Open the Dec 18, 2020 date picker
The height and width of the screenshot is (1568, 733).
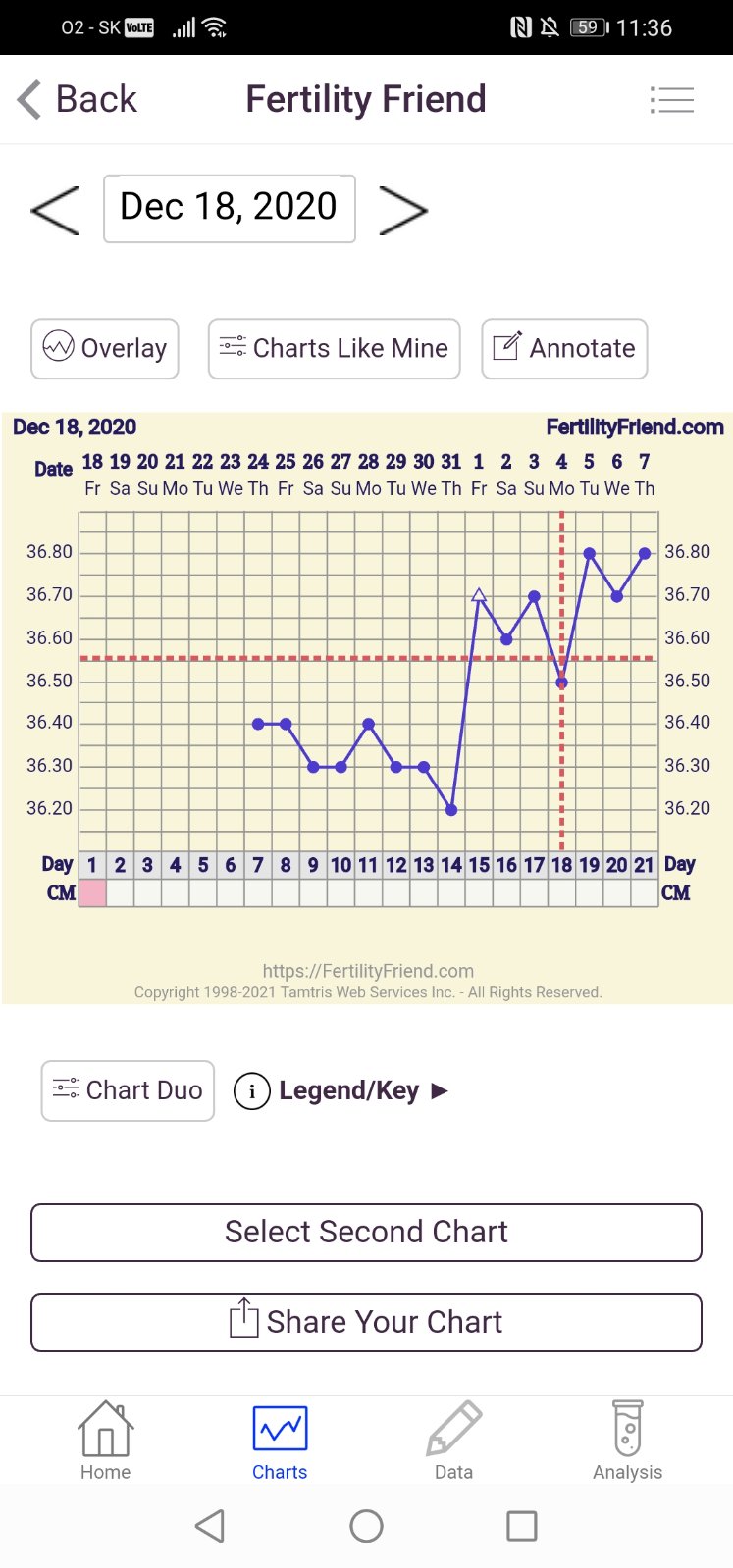(x=229, y=208)
